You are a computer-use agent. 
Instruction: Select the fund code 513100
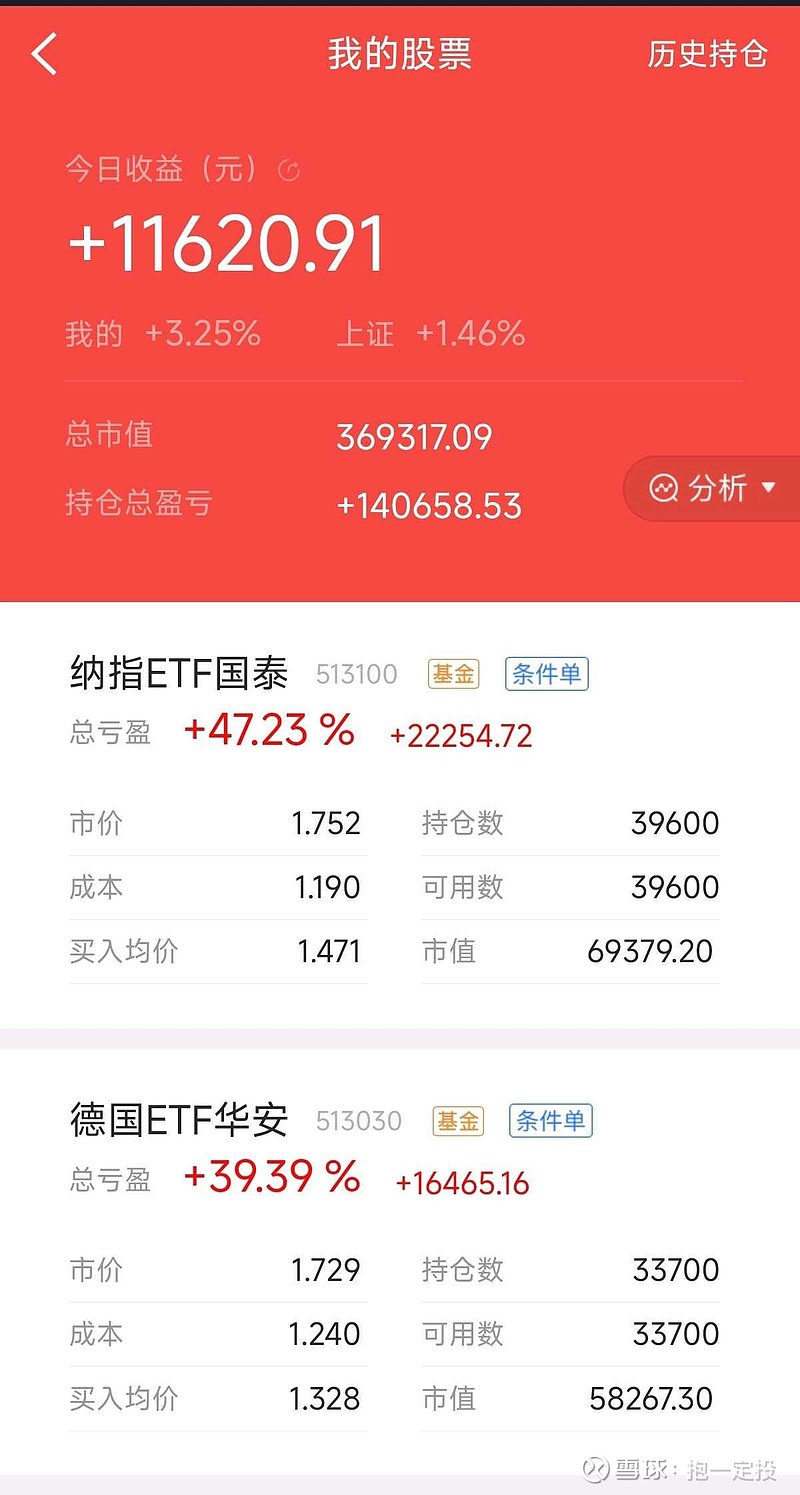point(356,675)
